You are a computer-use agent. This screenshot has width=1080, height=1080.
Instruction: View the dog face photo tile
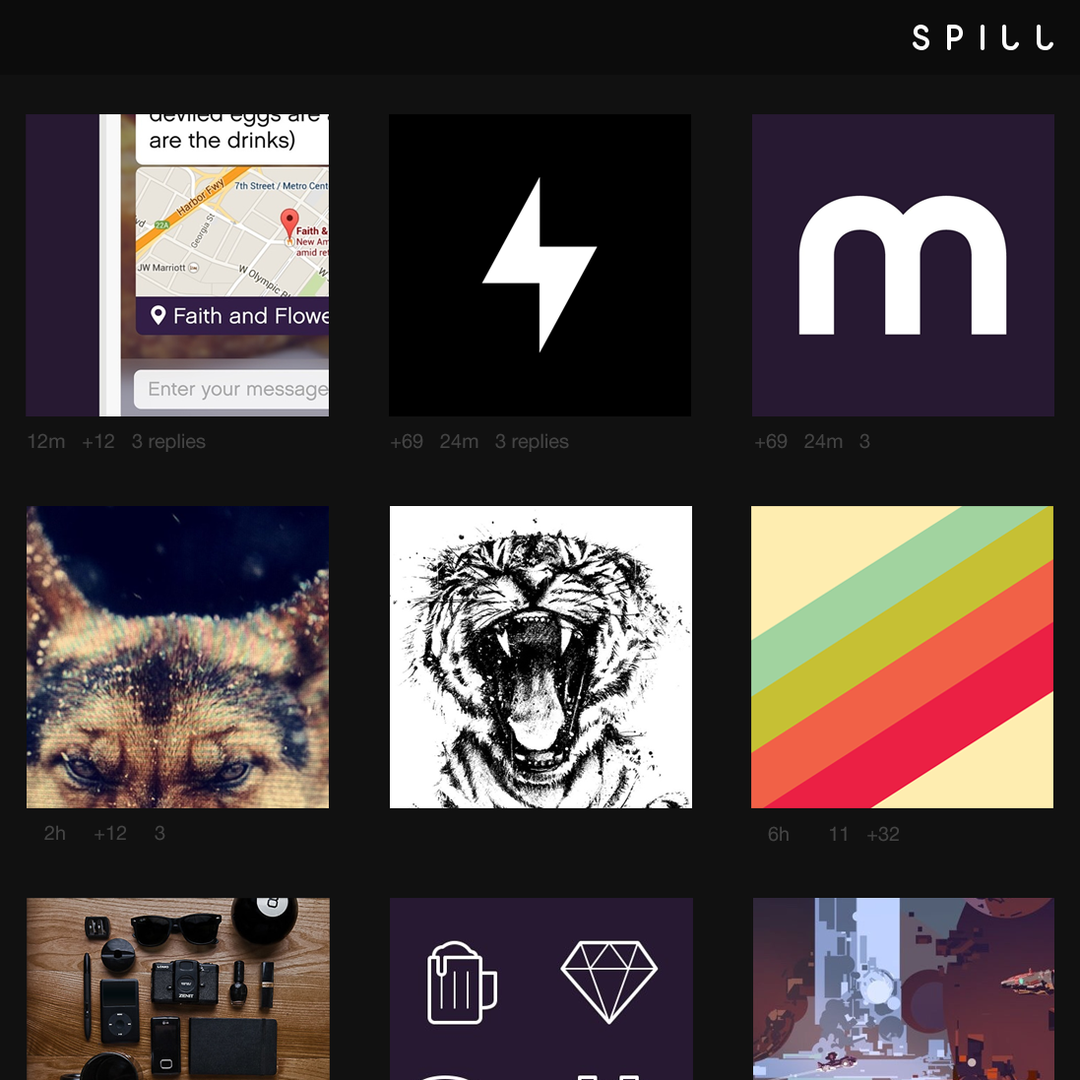(177, 657)
